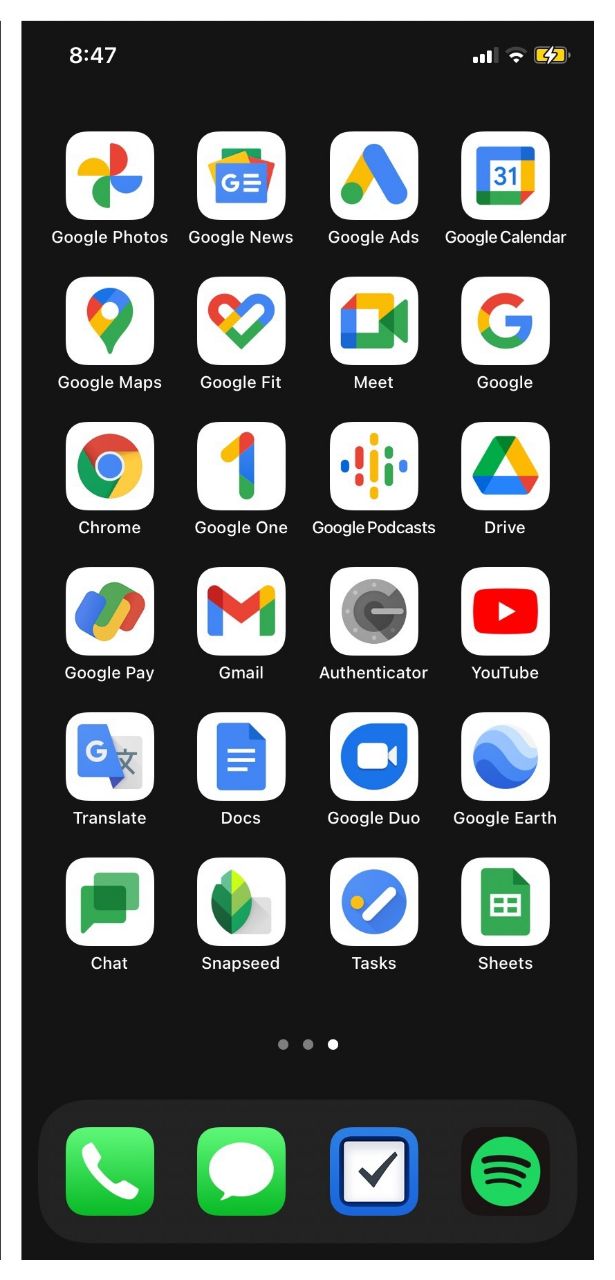
Task: Open the Sheets app
Action: [x=505, y=901]
